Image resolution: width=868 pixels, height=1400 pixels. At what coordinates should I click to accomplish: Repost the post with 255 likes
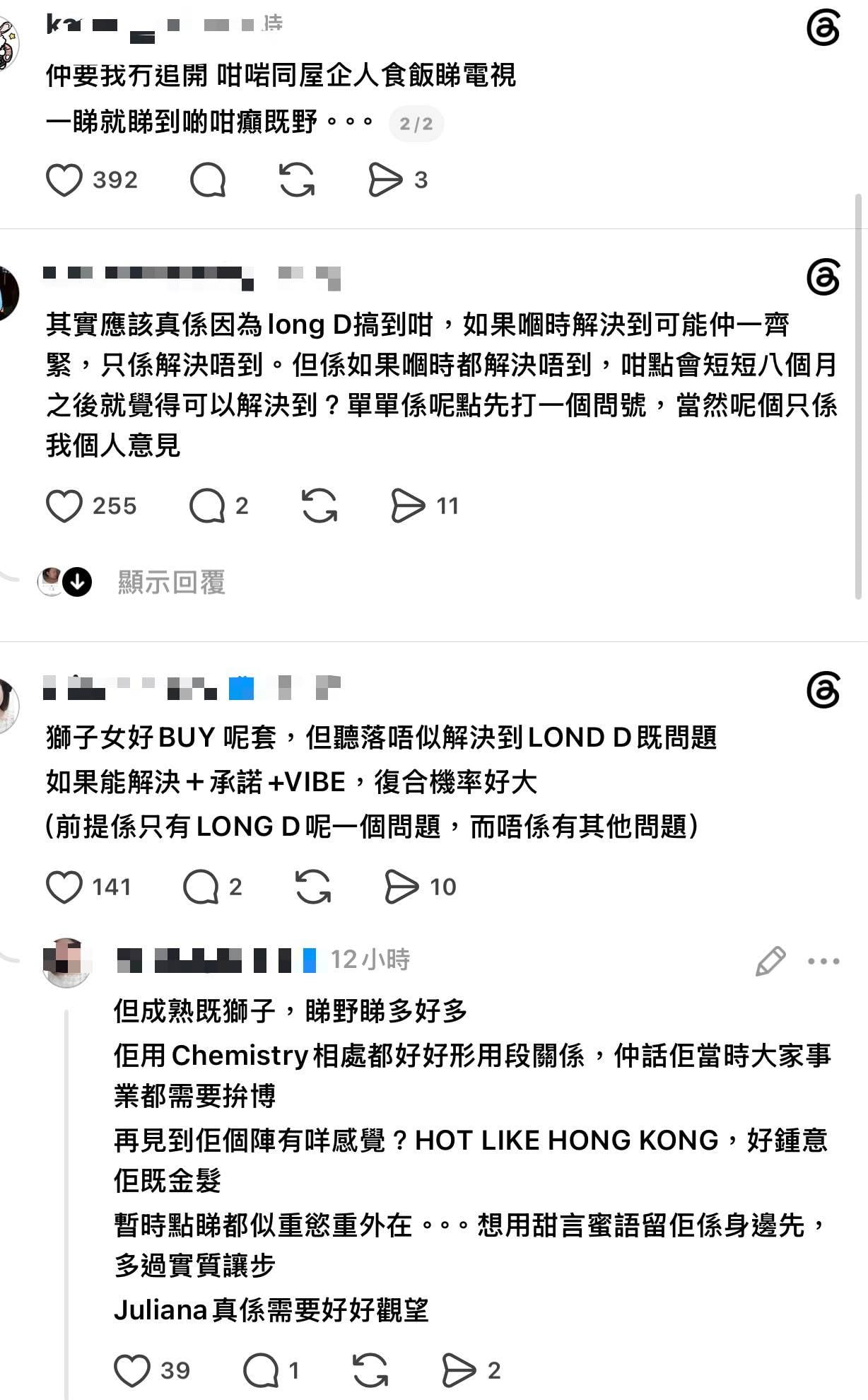point(319,506)
